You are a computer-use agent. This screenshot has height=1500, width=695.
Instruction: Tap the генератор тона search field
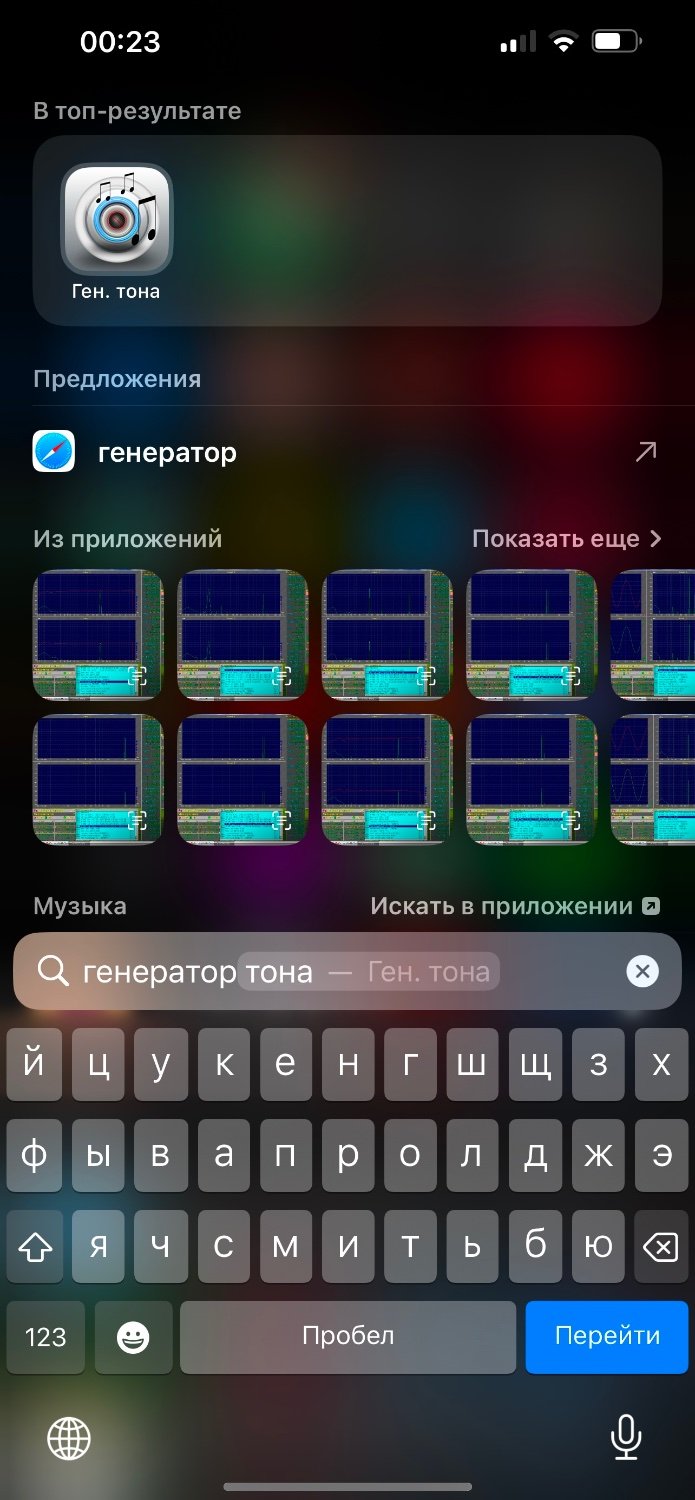[x=330, y=971]
